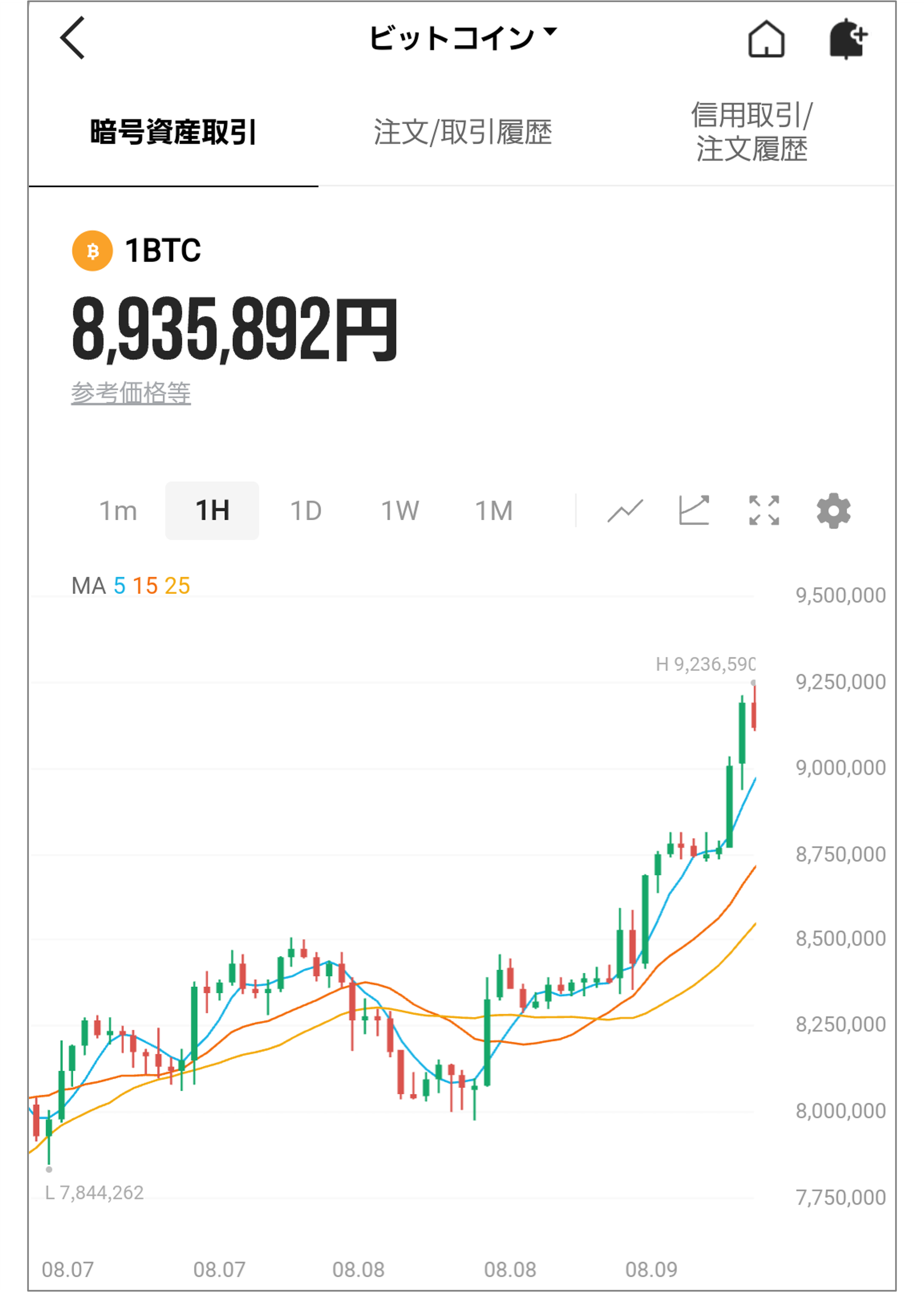Tap the Bitcoin coin logo
The height and width of the screenshot is (1292, 924).
click(93, 251)
